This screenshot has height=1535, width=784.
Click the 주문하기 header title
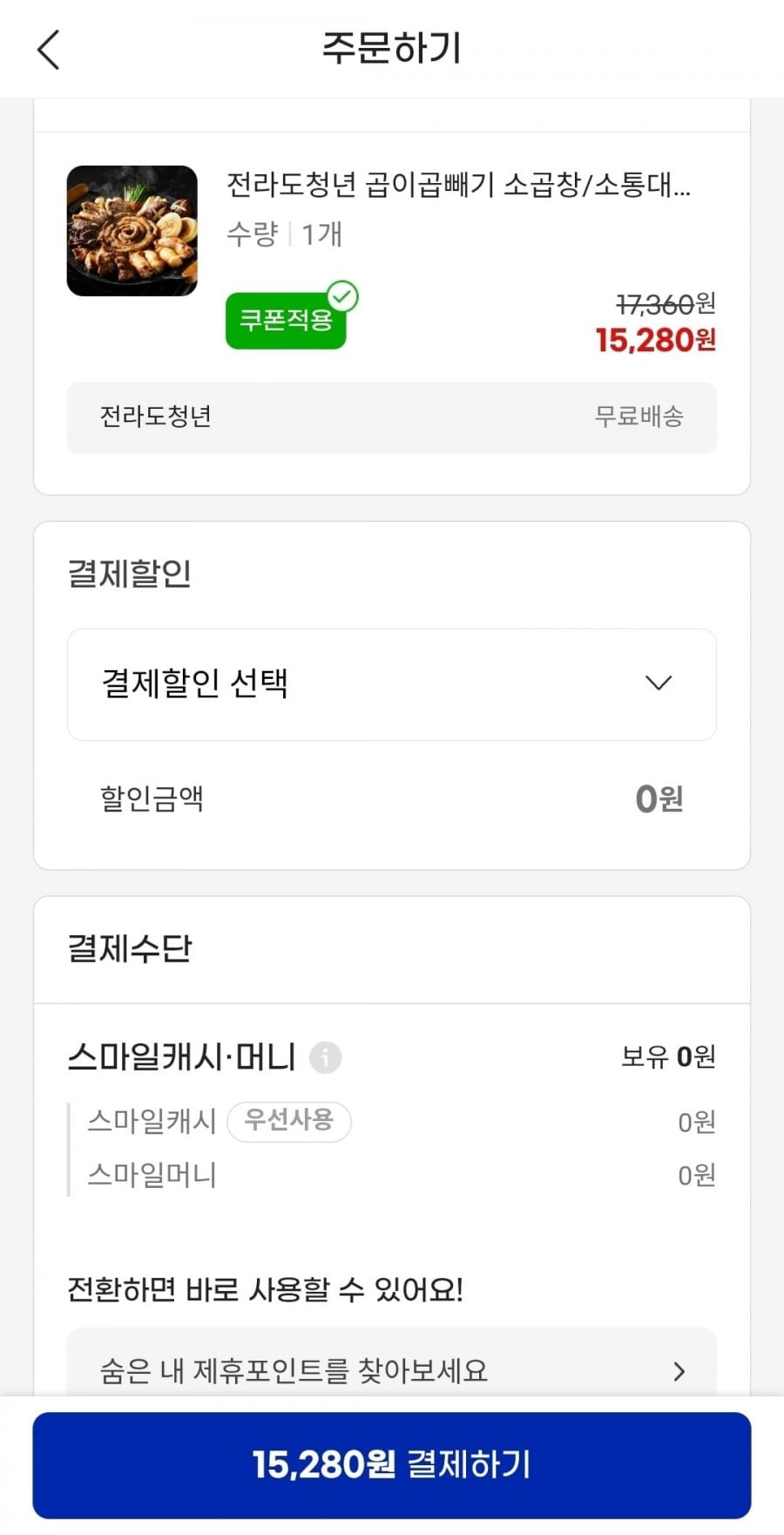pos(391,48)
